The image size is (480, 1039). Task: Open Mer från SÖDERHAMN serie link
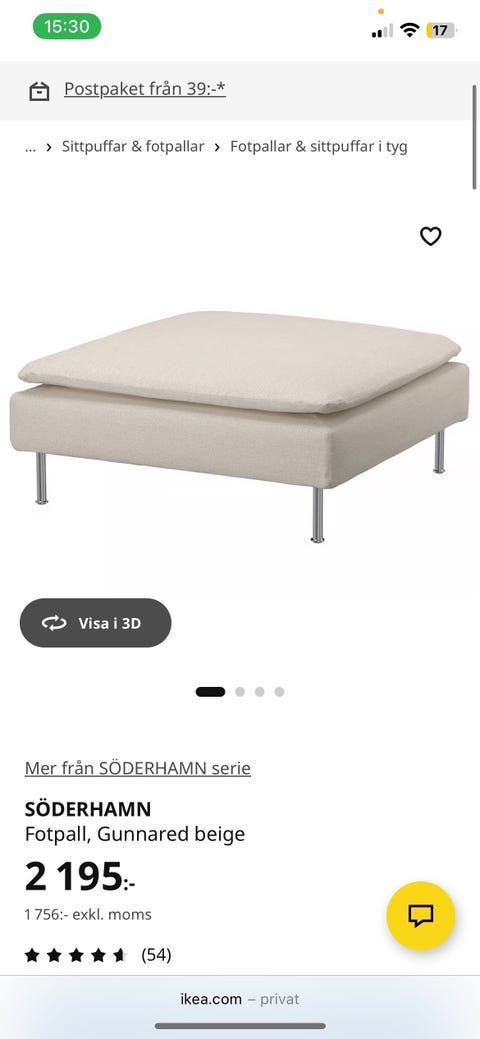[138, 769]
